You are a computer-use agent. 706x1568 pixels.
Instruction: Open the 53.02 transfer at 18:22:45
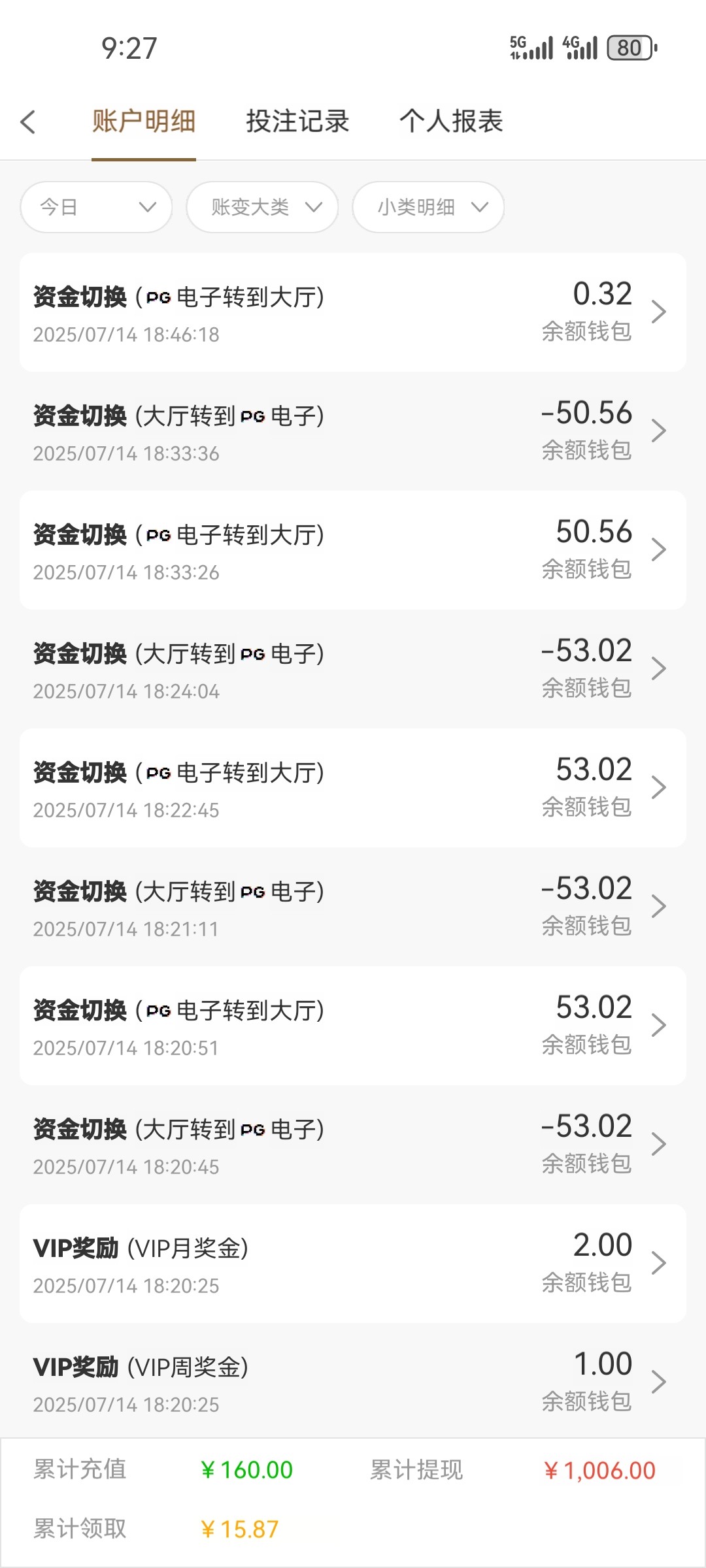[x=353, y=788]
